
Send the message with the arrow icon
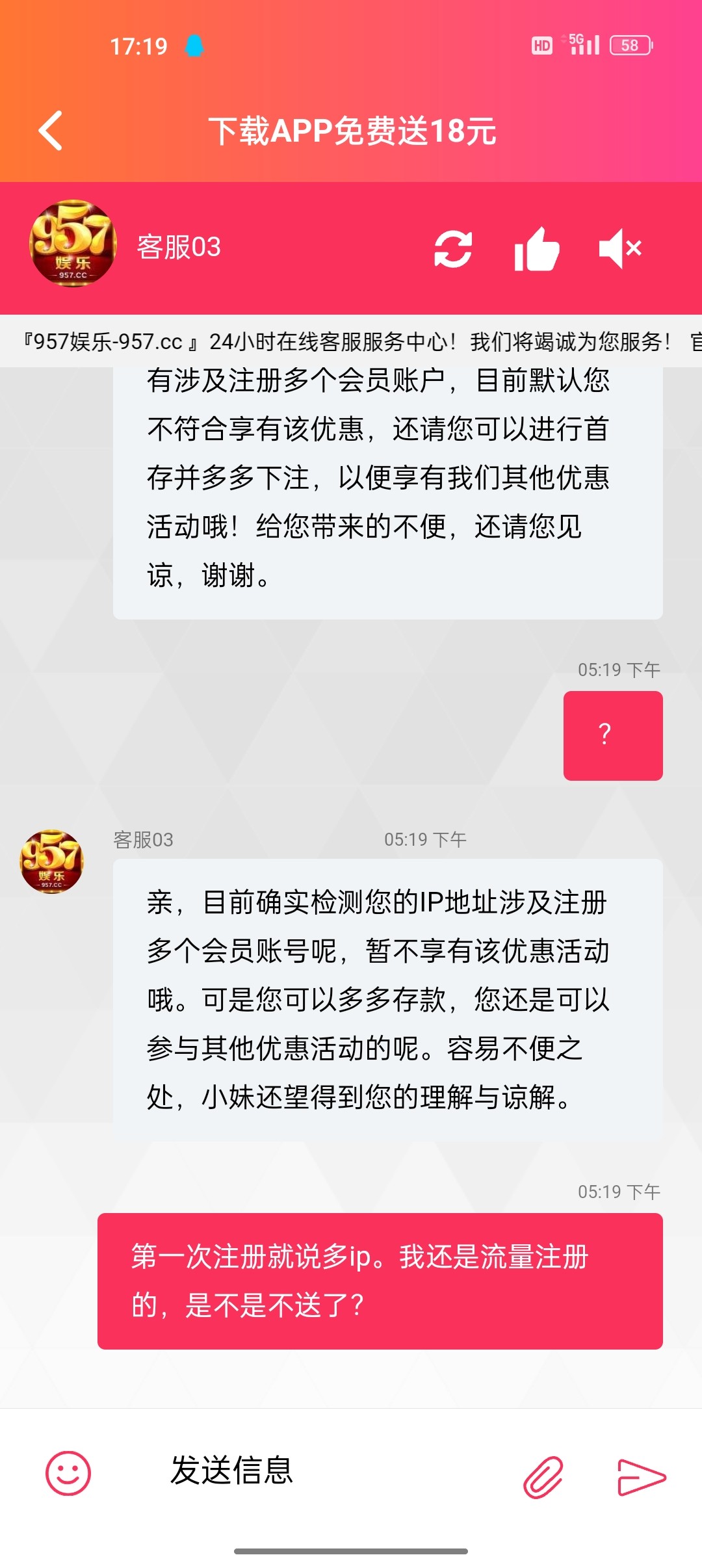[641, 1476]
